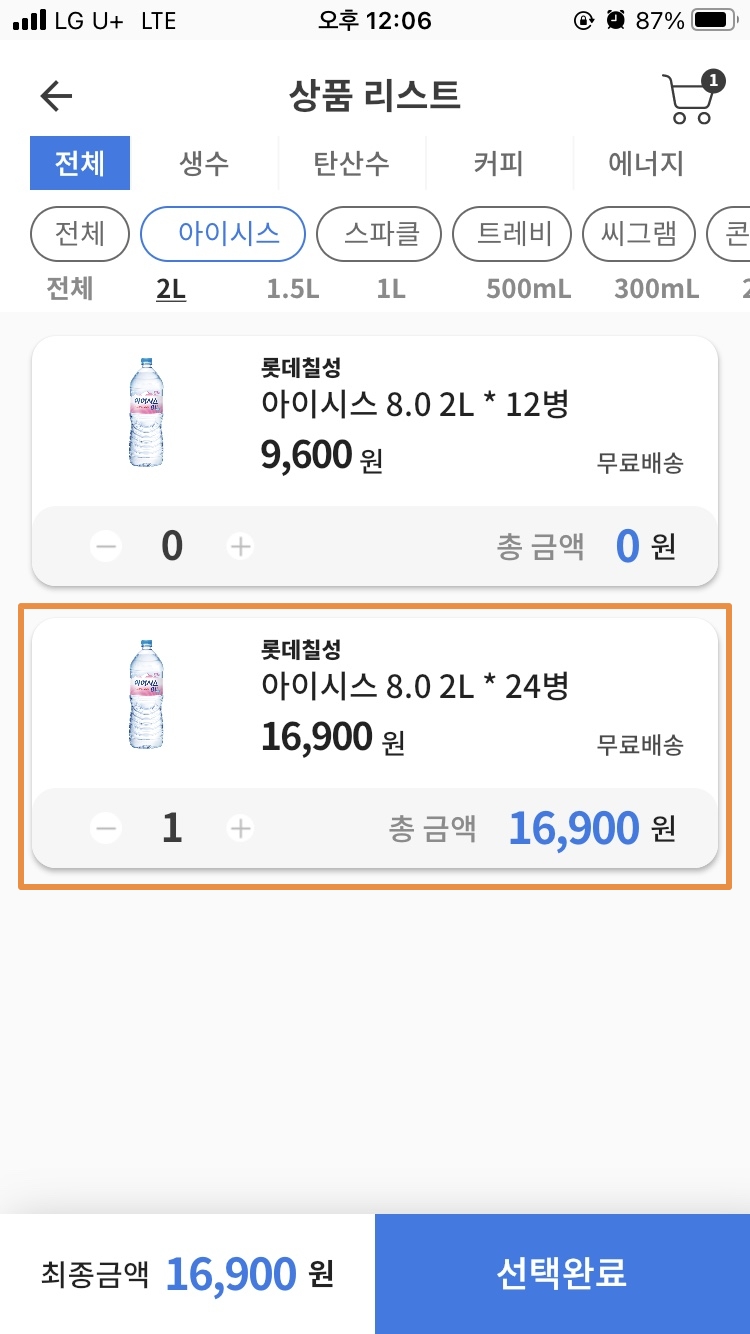Filter by the 트레비 brand chip
The image size is (750, 1334).
pos(511,234)
